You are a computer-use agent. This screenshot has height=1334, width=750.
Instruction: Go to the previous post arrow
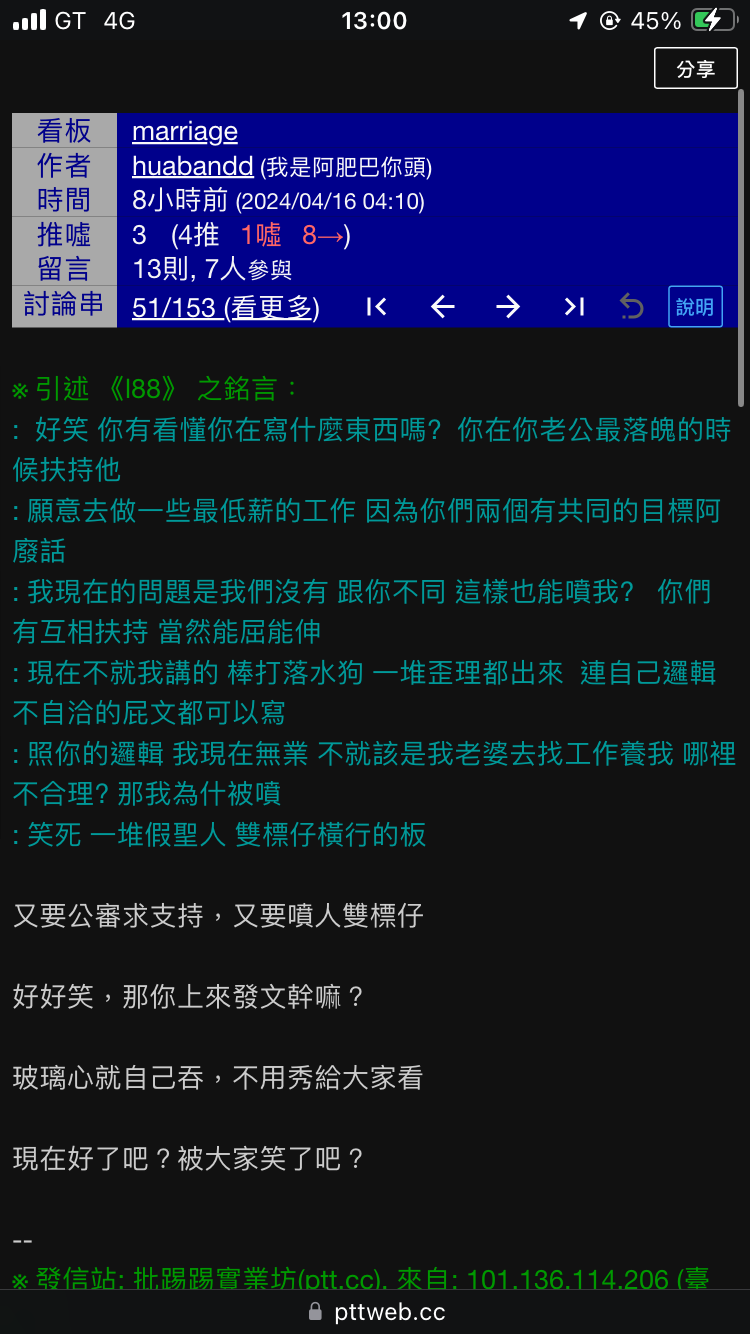pyautogui.click(x=442, y=307)
